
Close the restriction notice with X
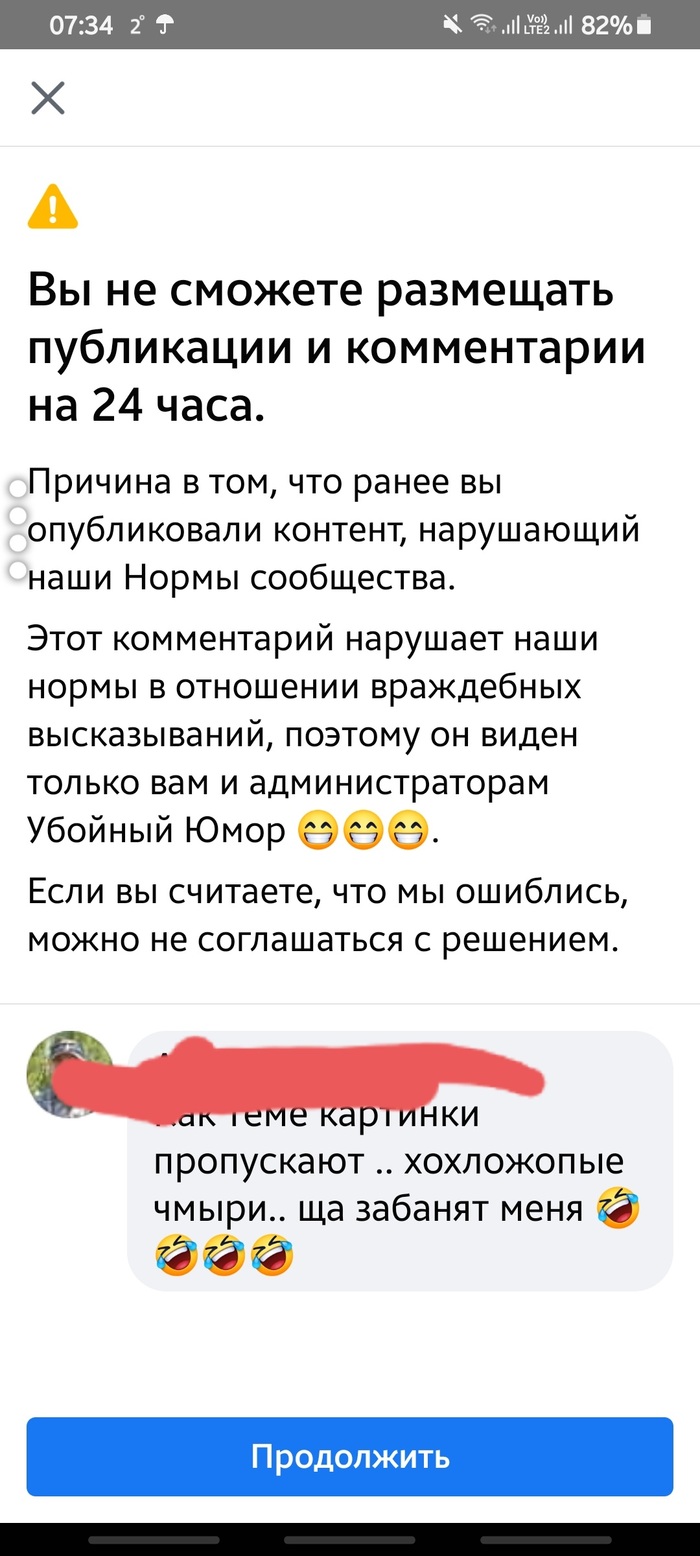pyautogui.click(x=48, y=98)
